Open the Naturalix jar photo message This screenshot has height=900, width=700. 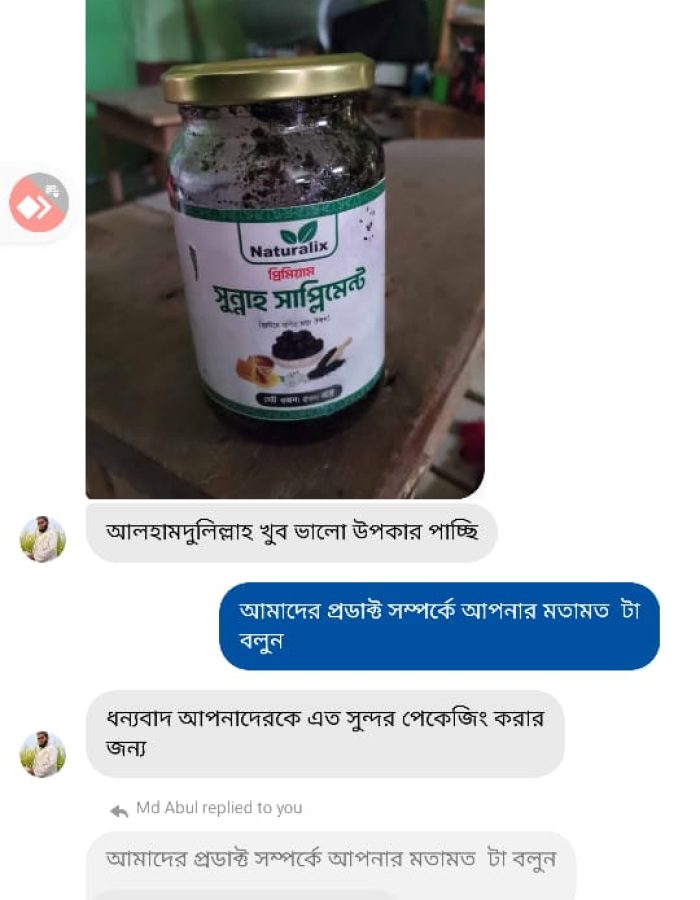pos(285,250)
